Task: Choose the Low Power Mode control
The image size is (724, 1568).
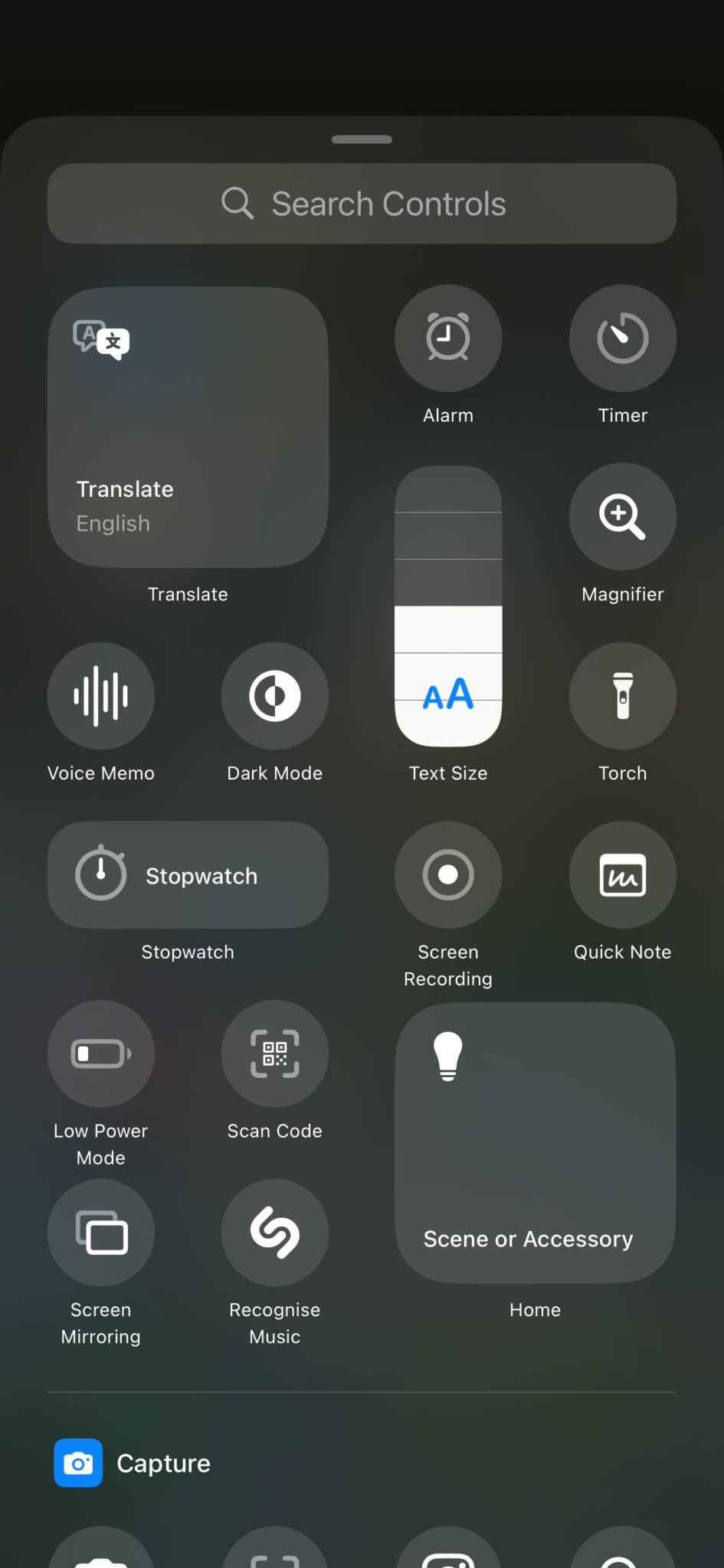Action: (101, 1053)
